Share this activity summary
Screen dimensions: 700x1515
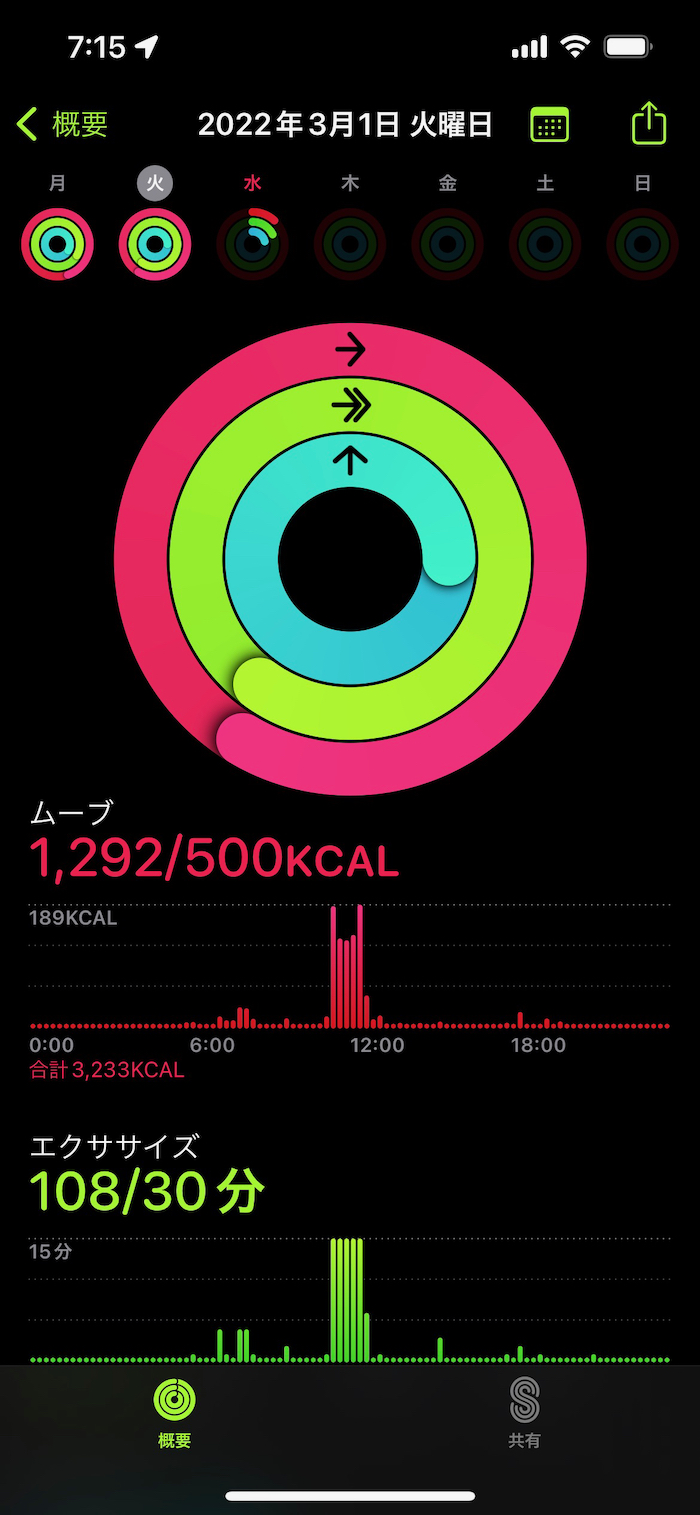648,124
